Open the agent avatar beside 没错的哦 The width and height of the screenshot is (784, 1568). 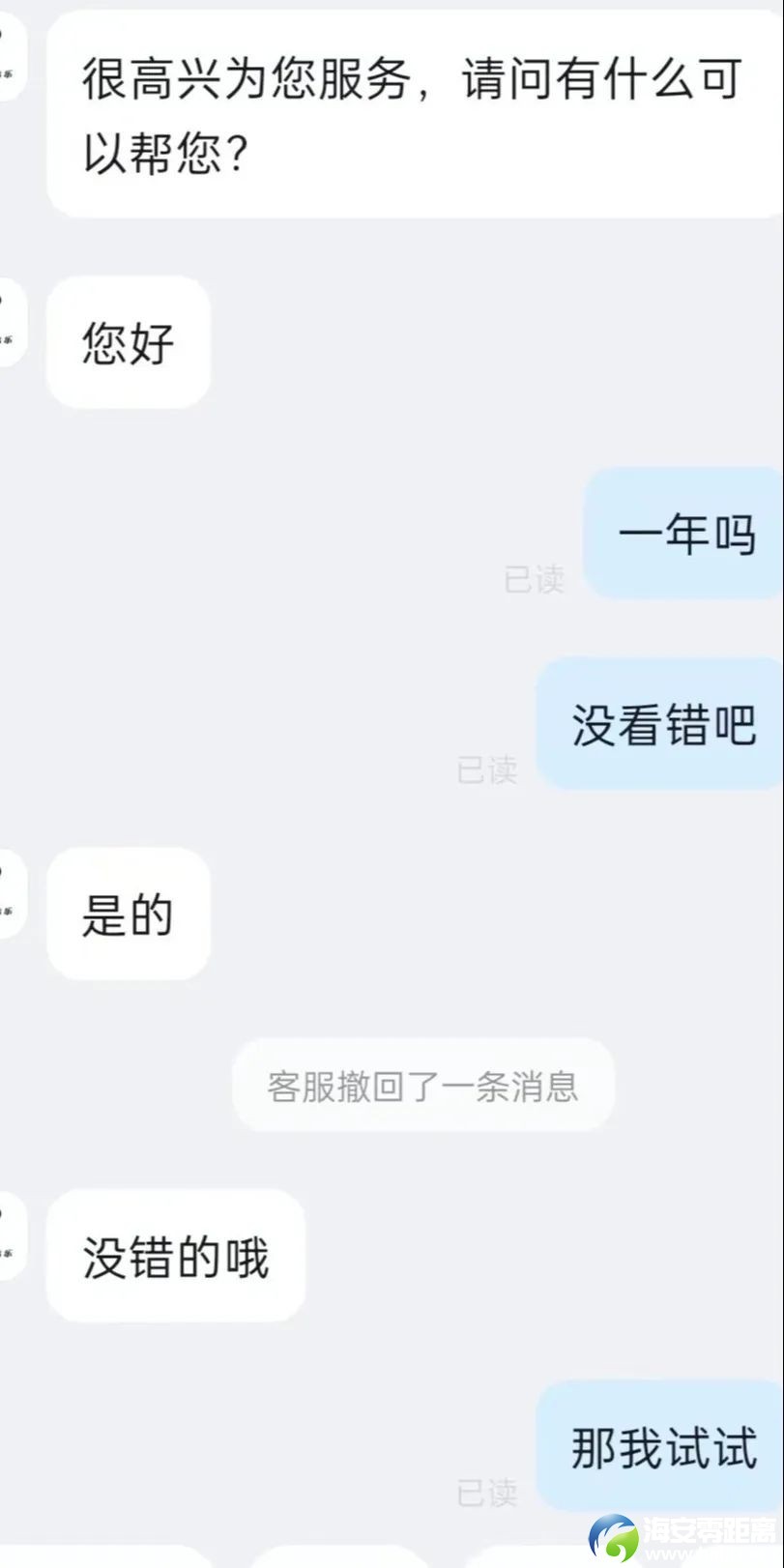tap(10, 1236)
